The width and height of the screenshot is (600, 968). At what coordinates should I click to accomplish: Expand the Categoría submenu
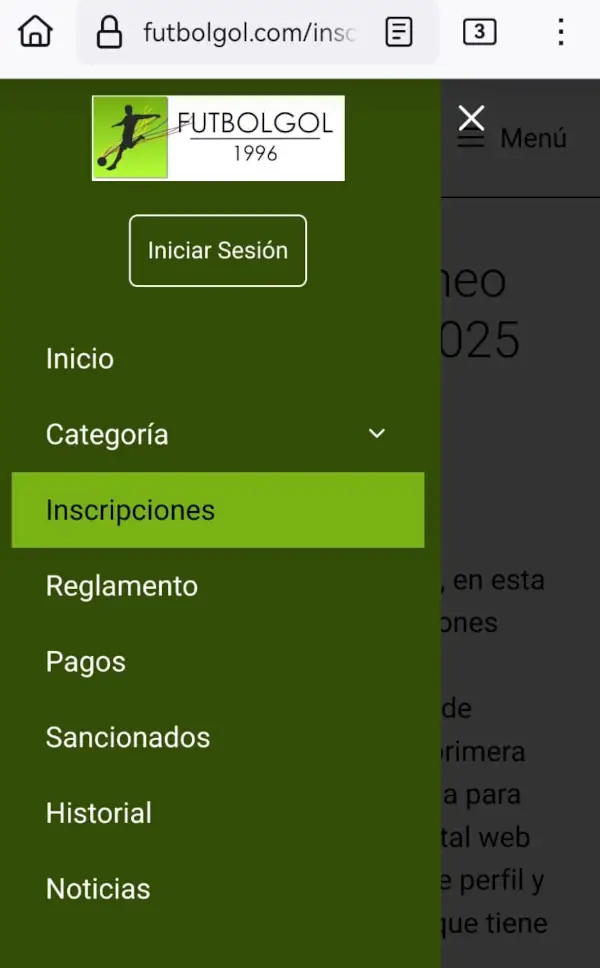point(218,434)
